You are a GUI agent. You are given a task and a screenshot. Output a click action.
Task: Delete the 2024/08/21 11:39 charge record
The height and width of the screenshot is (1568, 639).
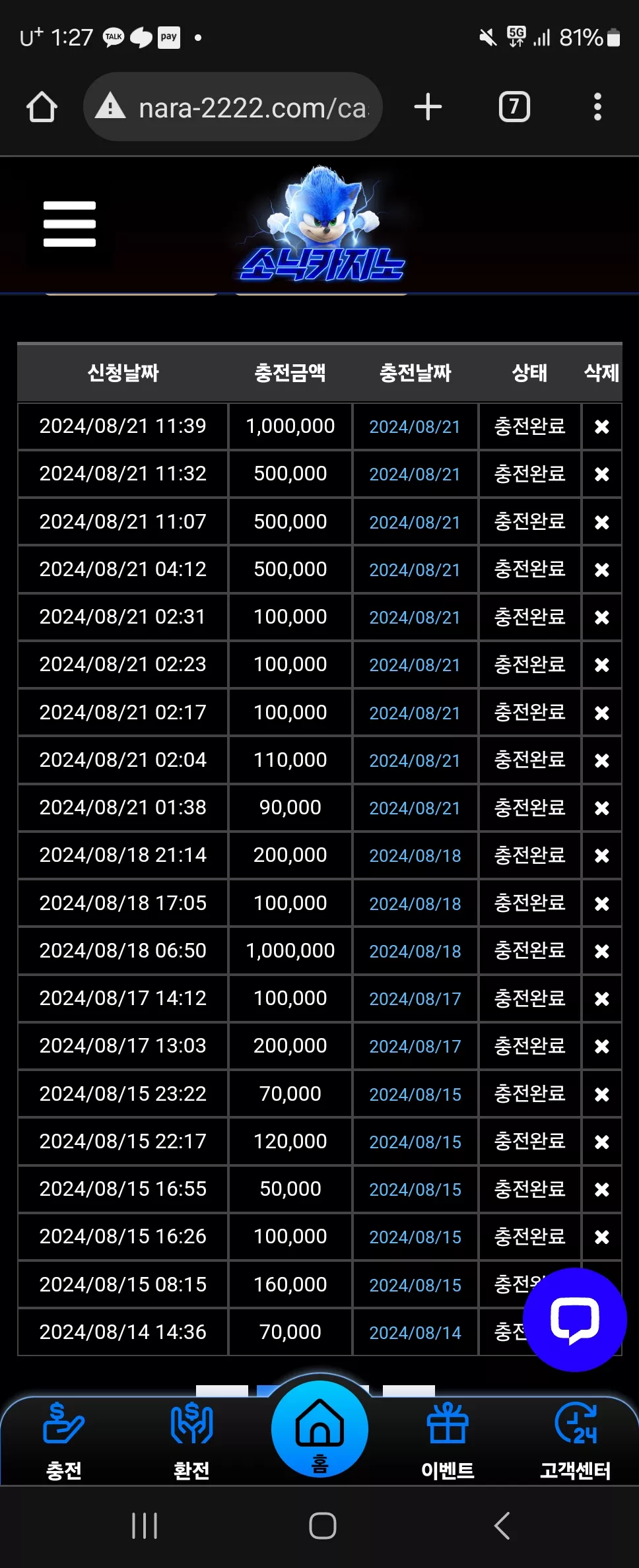(x=601, y=427)
